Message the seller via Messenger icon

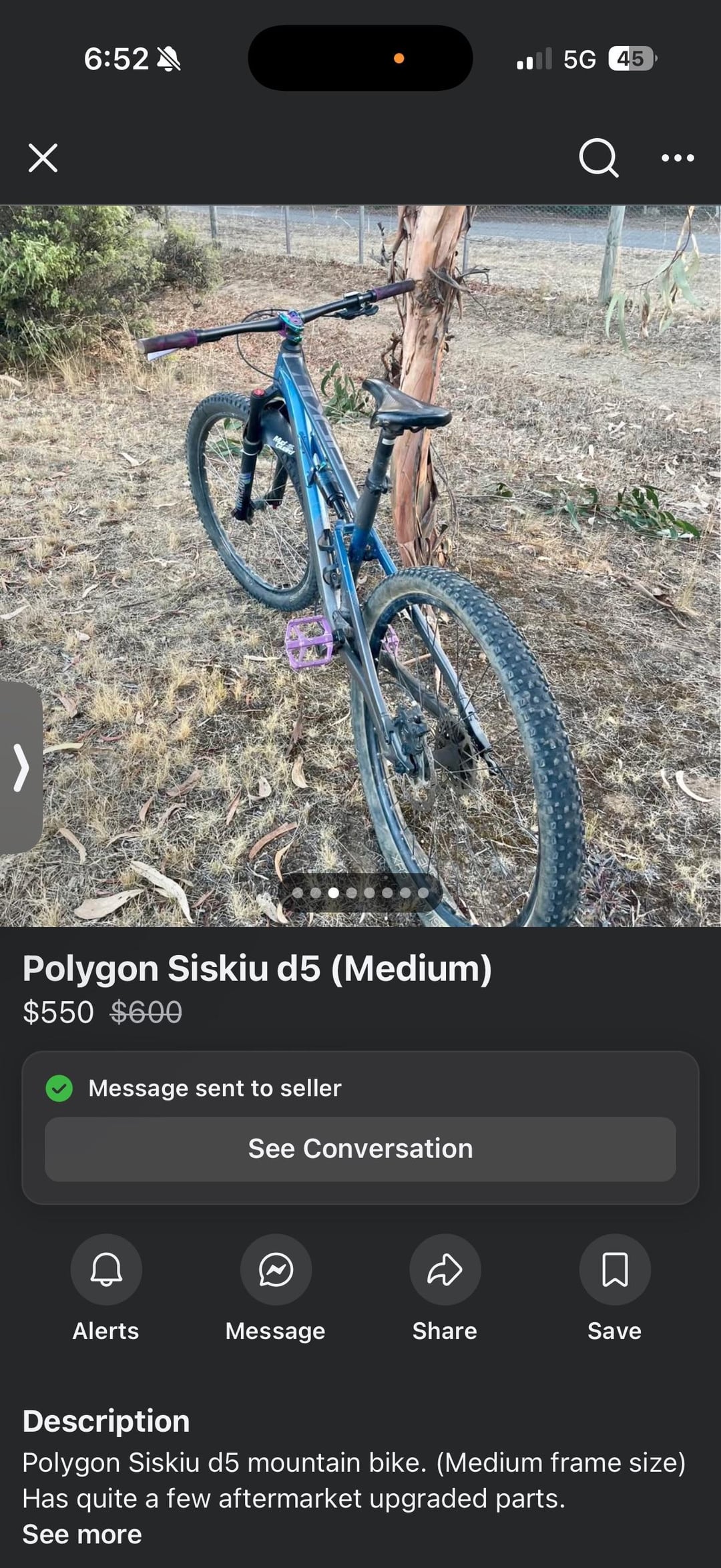(x=276, y=1269)
